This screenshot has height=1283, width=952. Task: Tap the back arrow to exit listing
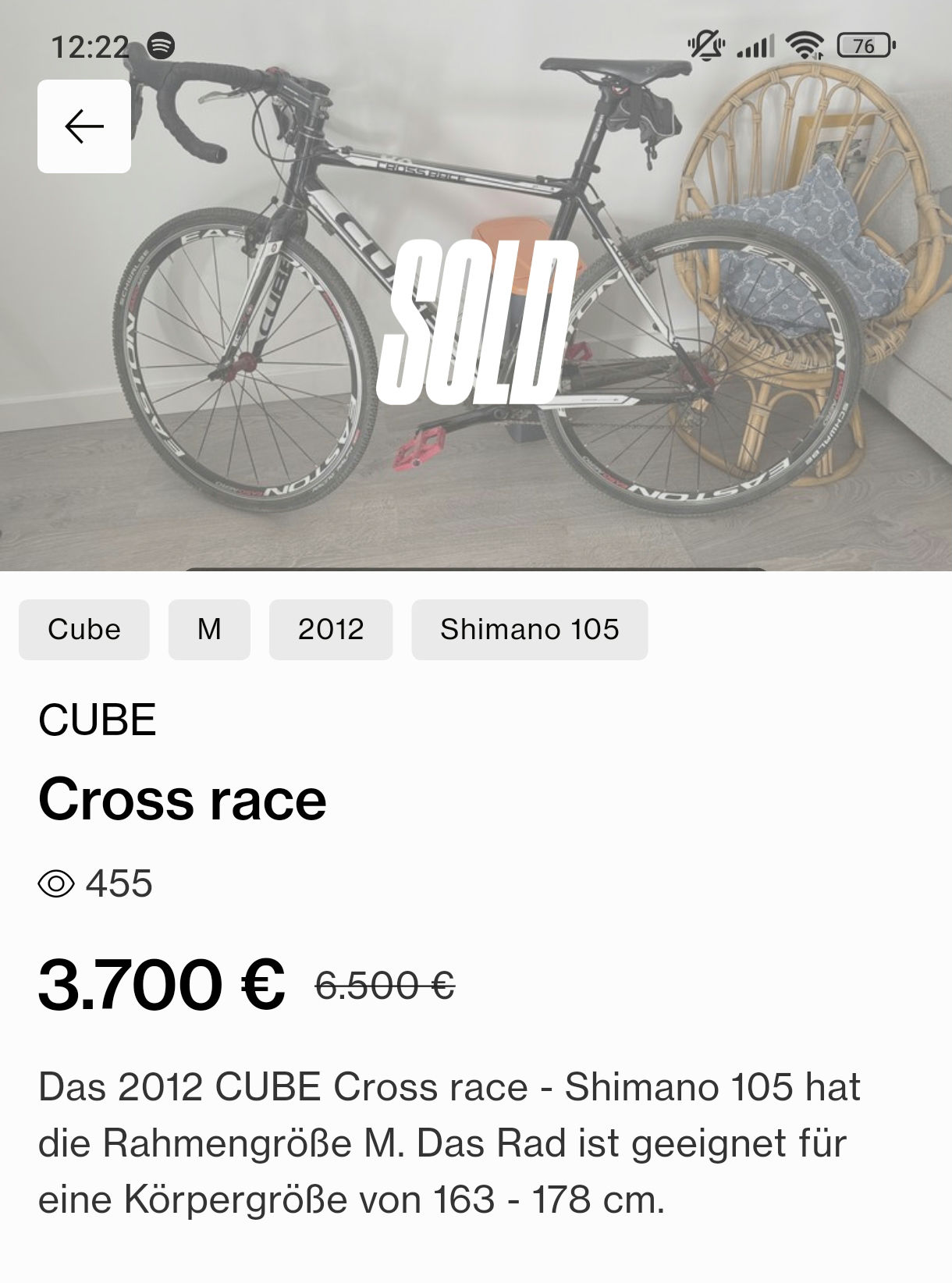tap(80, 125)
